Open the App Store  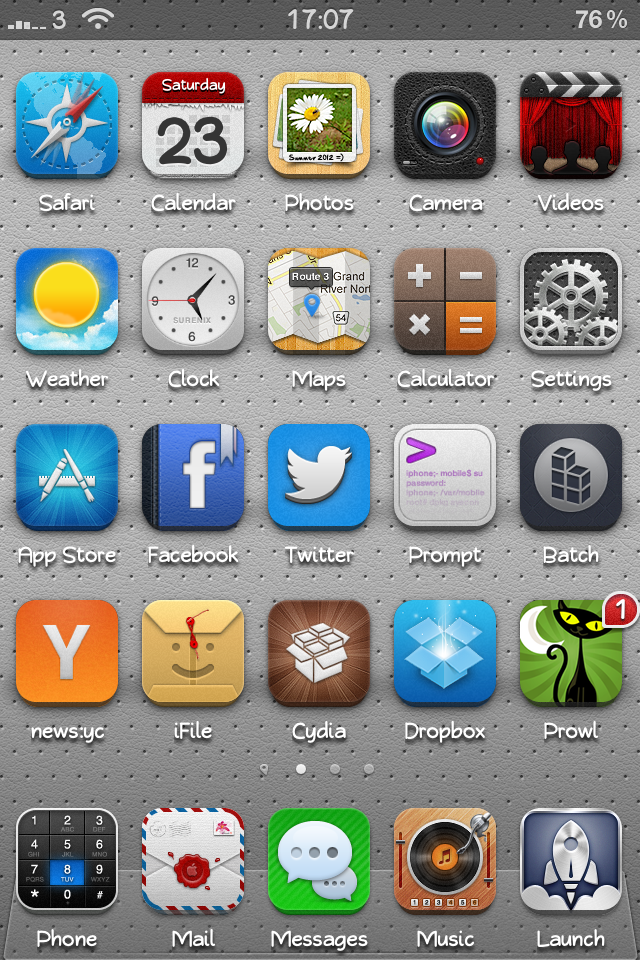[x=67, y=476]
